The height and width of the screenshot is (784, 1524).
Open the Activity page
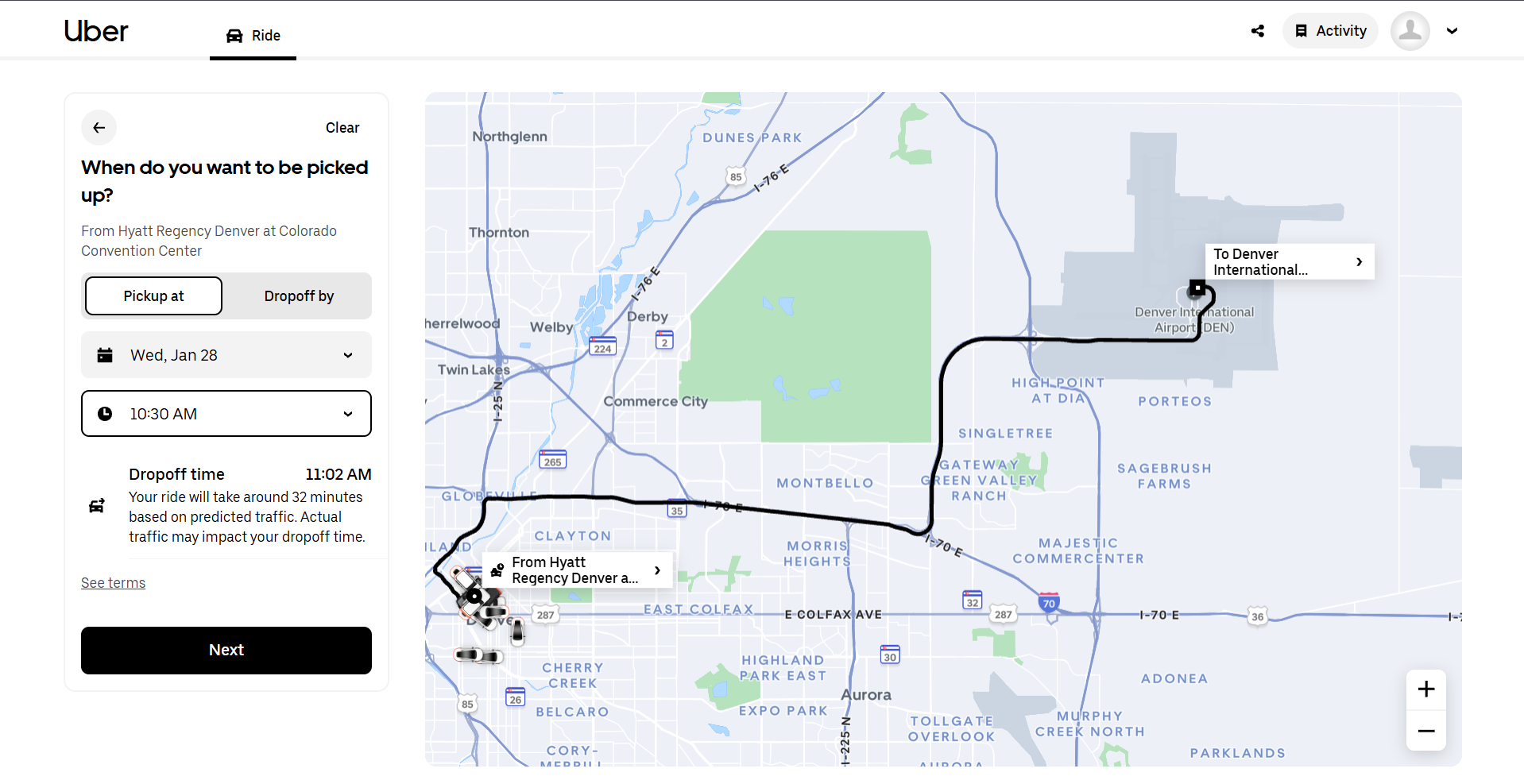[1330, 31]
